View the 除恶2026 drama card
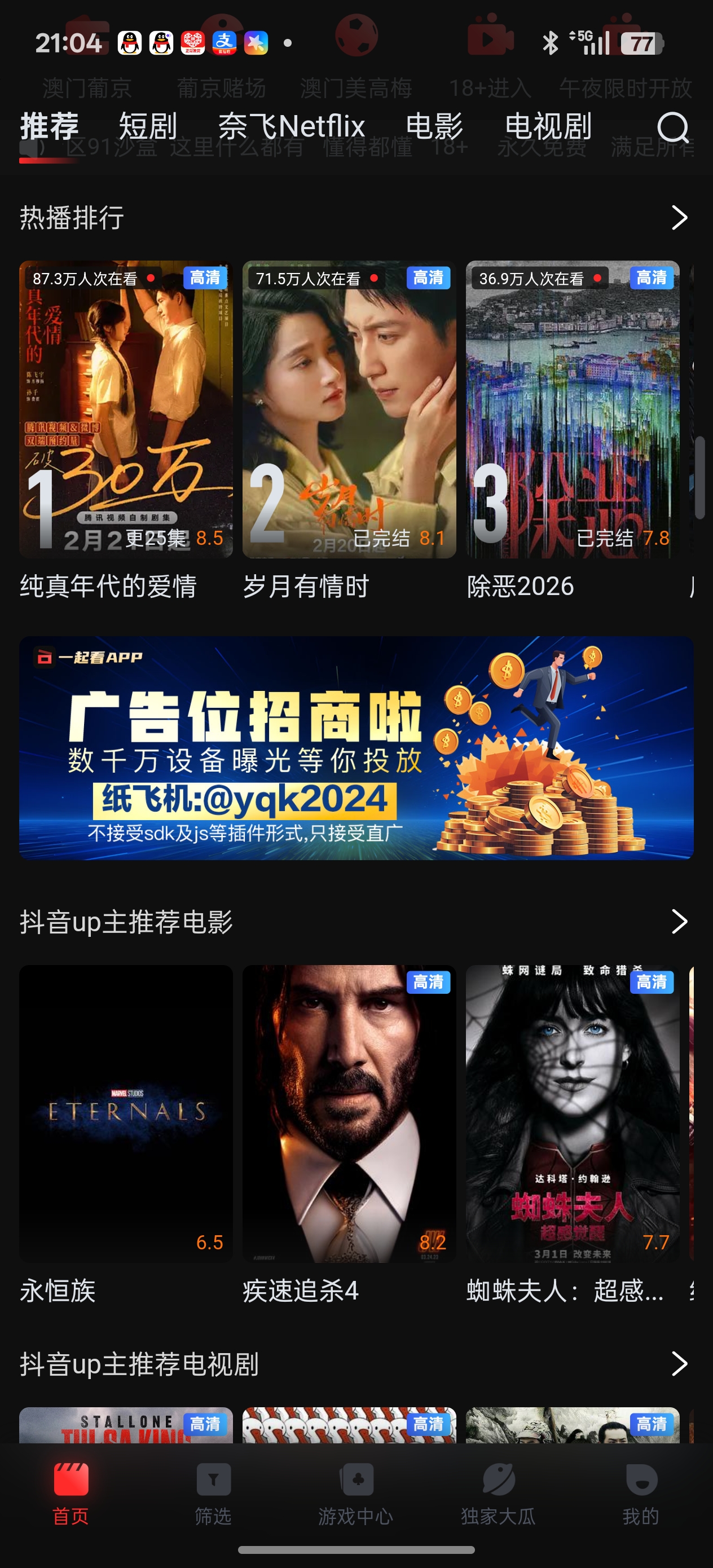 pyautogui.click(x=573, y=409)
